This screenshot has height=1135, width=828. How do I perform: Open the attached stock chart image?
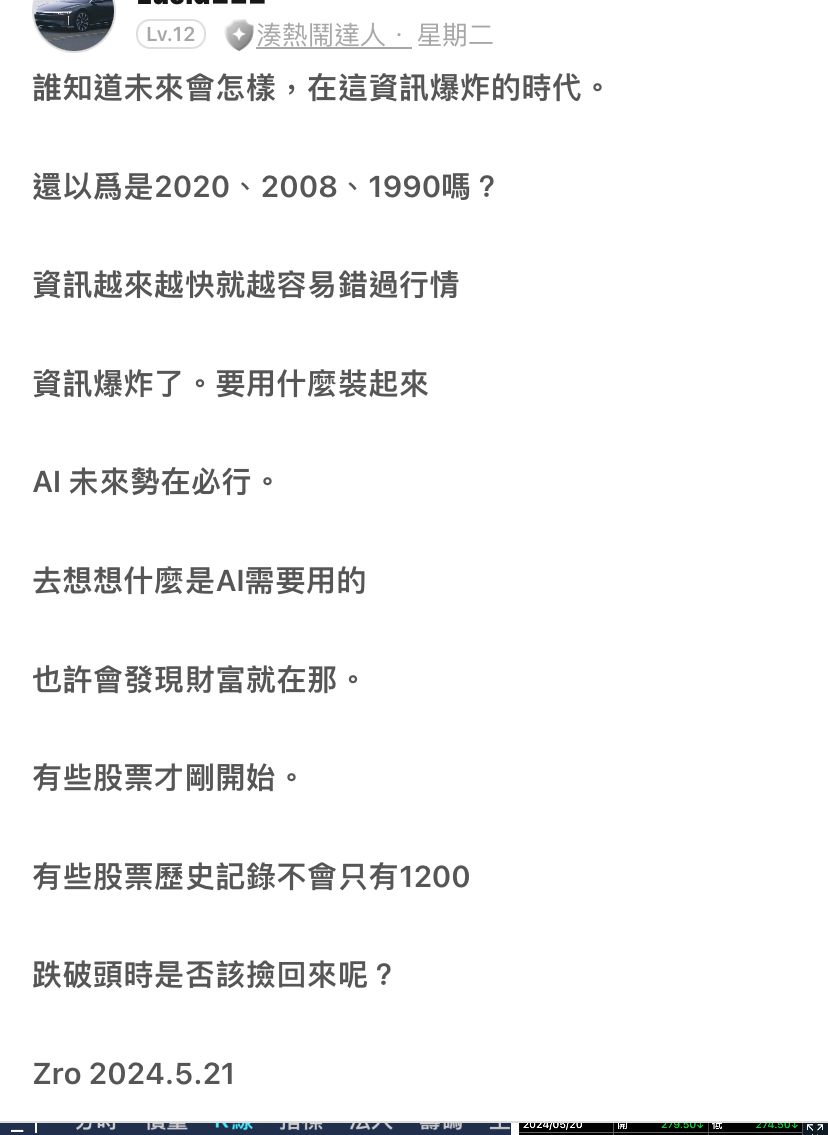(x=414, y=1126)
